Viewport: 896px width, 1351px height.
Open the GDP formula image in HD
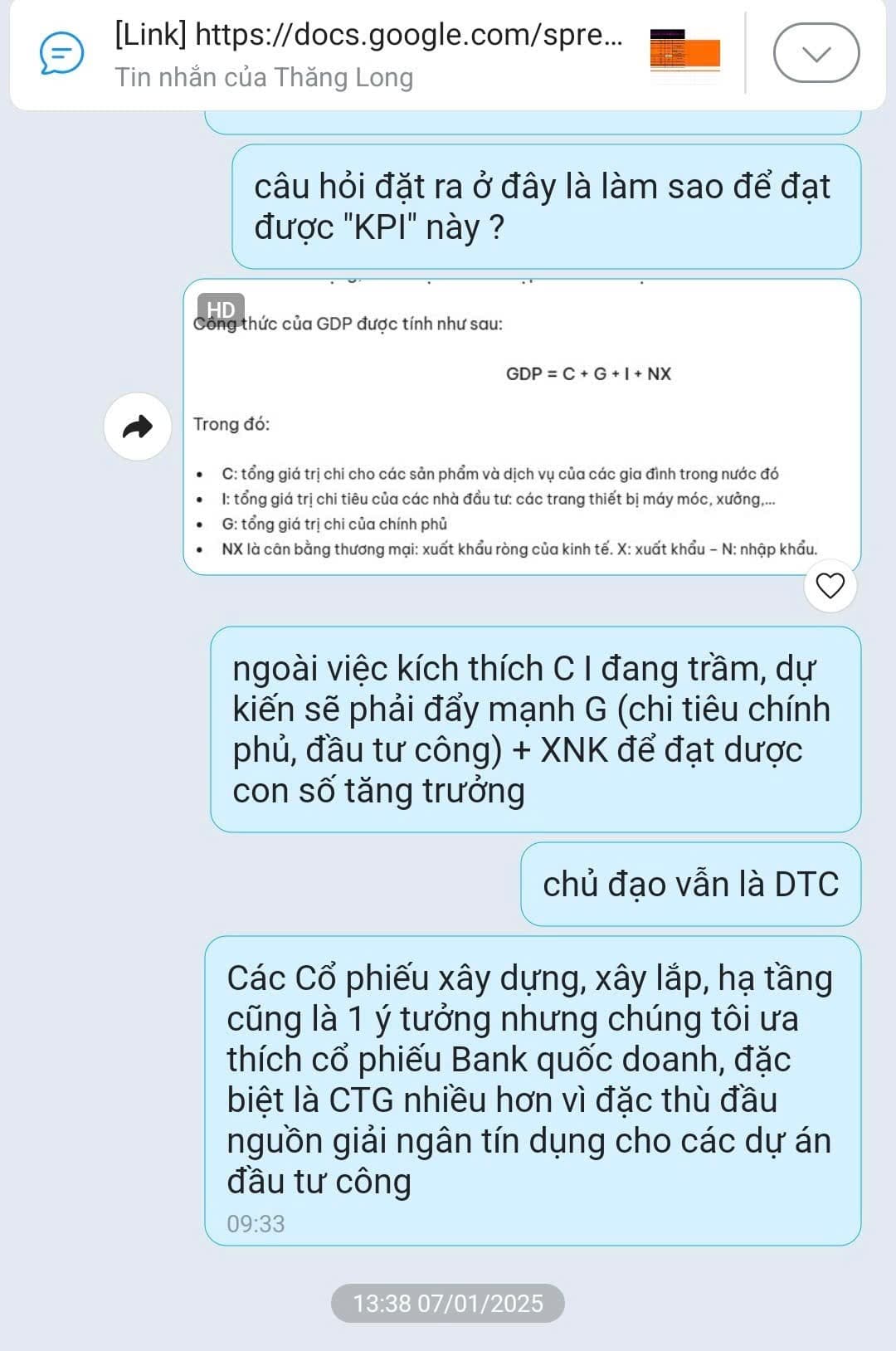(521, 427)
